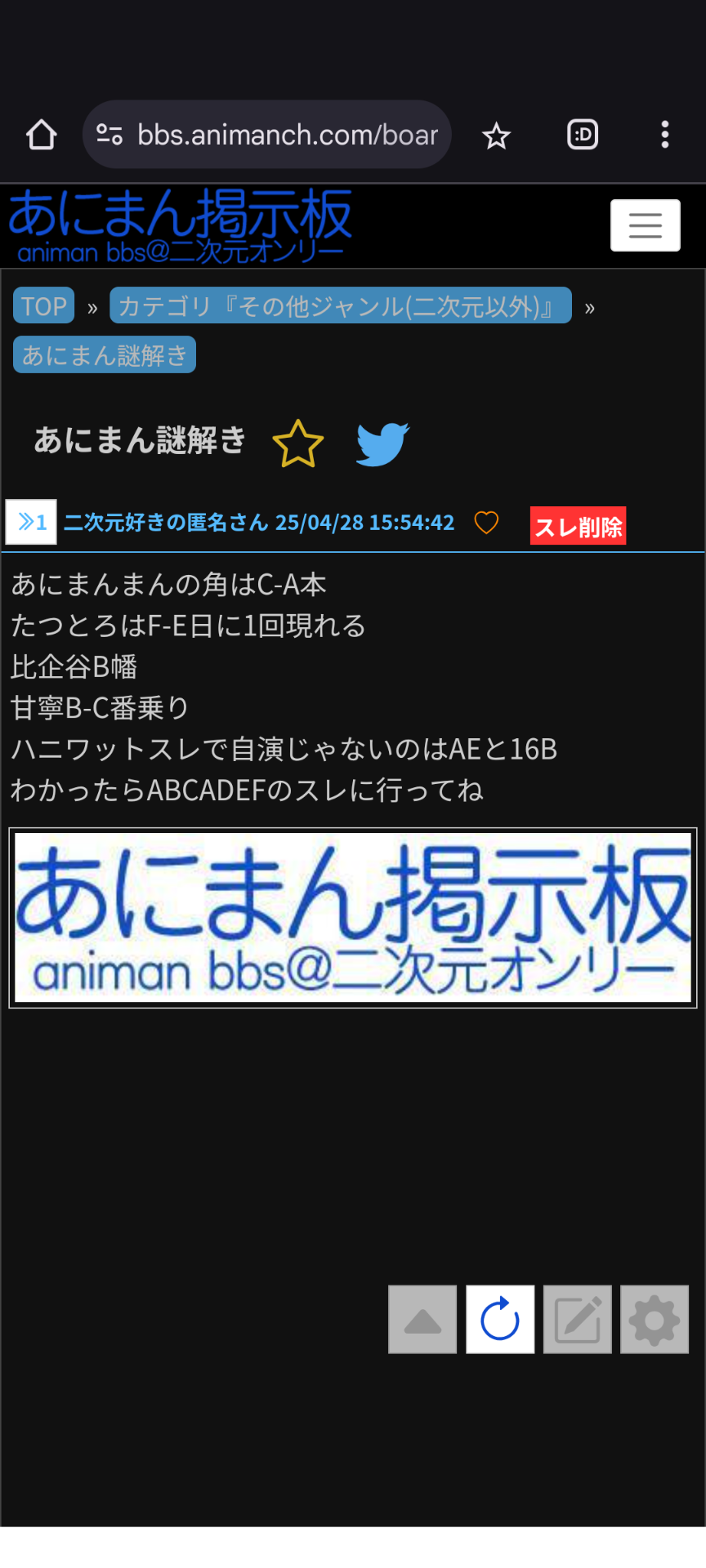The image size is (706, 1568).
Task: Open the hamburger menu button
Action: tap(646, 225)
